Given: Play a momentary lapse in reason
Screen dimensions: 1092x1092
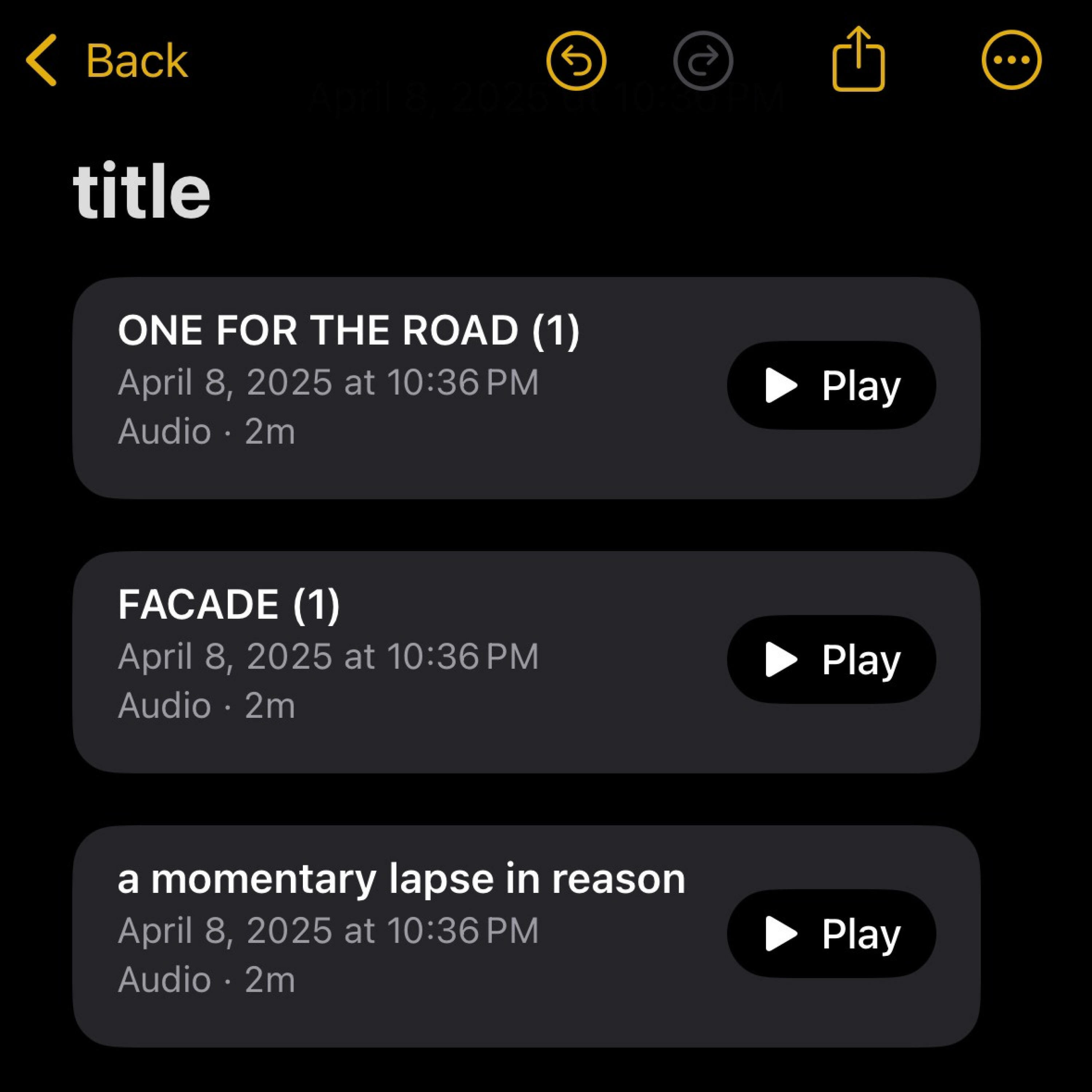Looking at the screenshot, I should (x=831, y=934).
